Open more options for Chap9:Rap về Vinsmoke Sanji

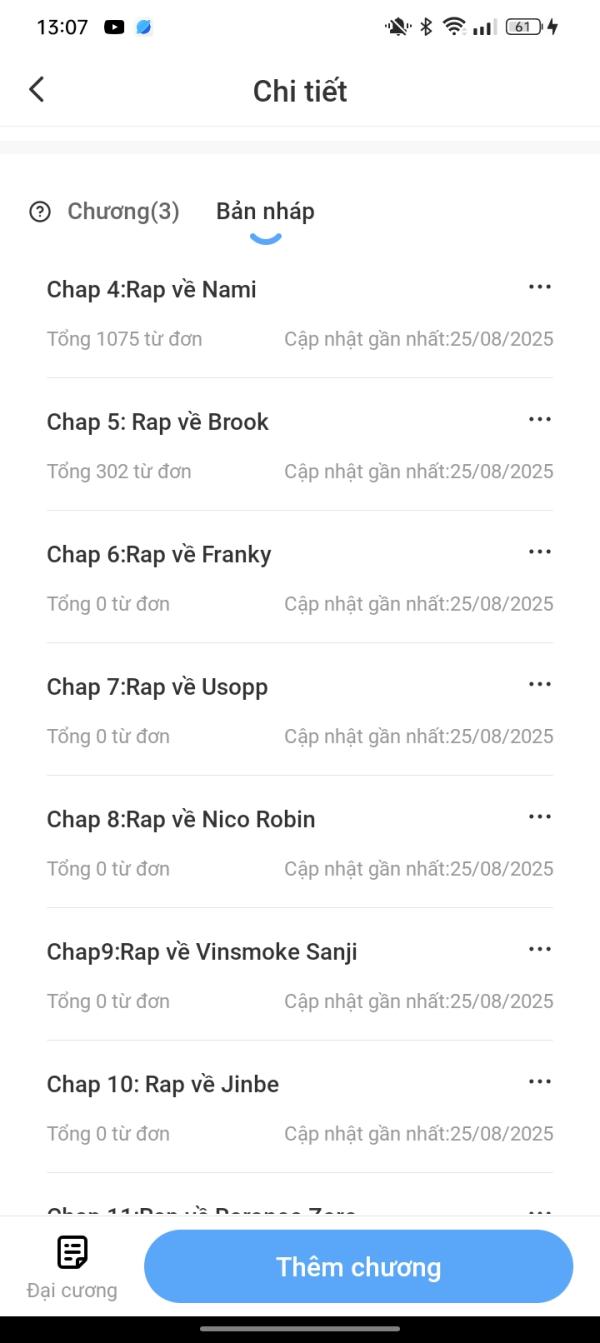540,949
